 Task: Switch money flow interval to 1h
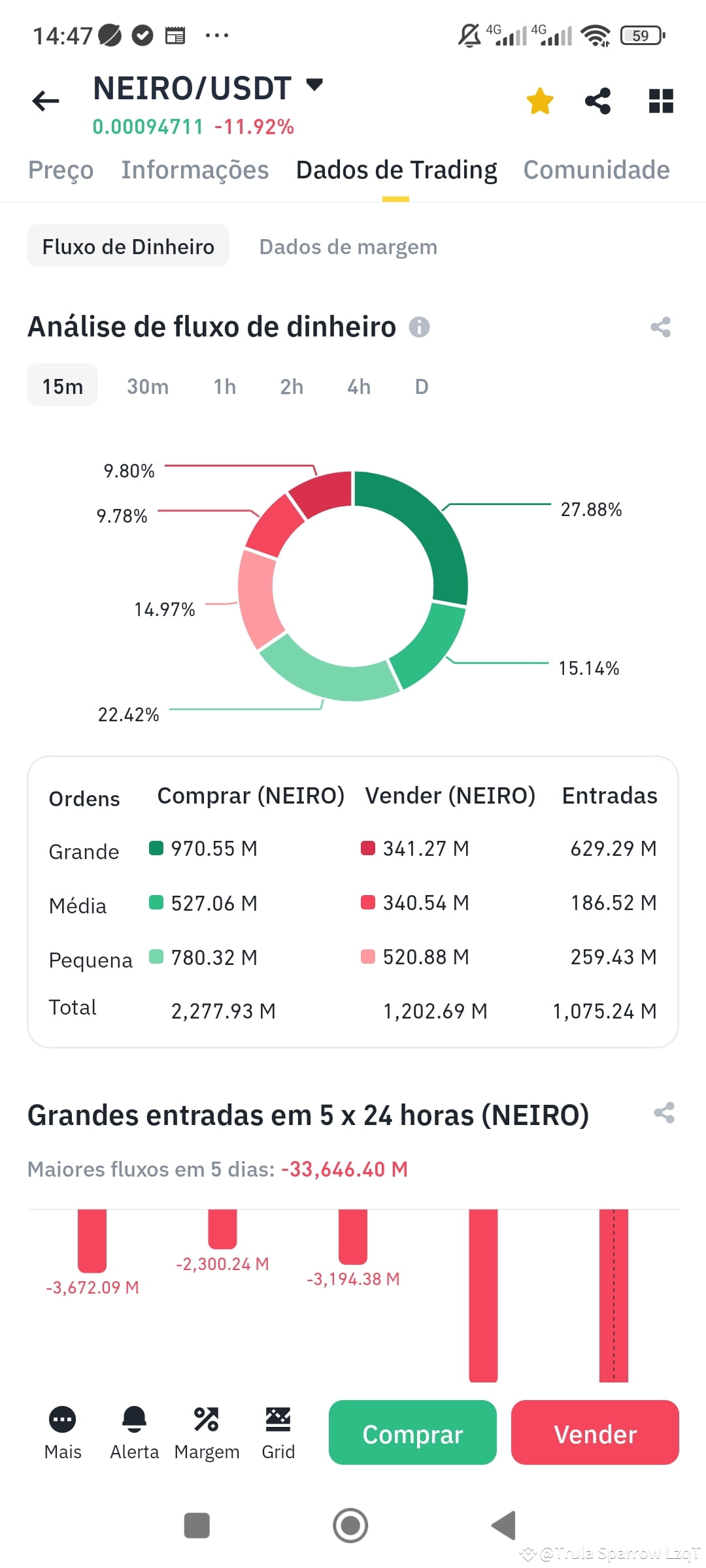[224, 386]
